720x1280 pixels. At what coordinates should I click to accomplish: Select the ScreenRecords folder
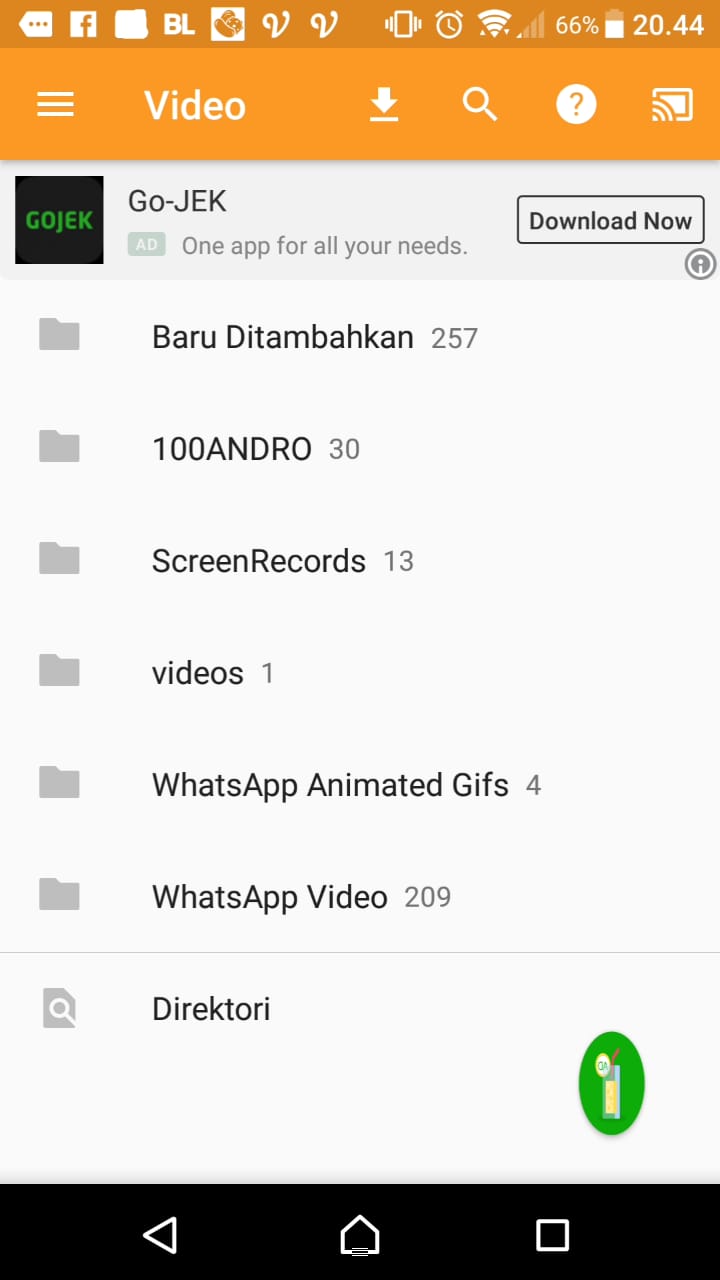pyautogui.click(x=258, y=561)
